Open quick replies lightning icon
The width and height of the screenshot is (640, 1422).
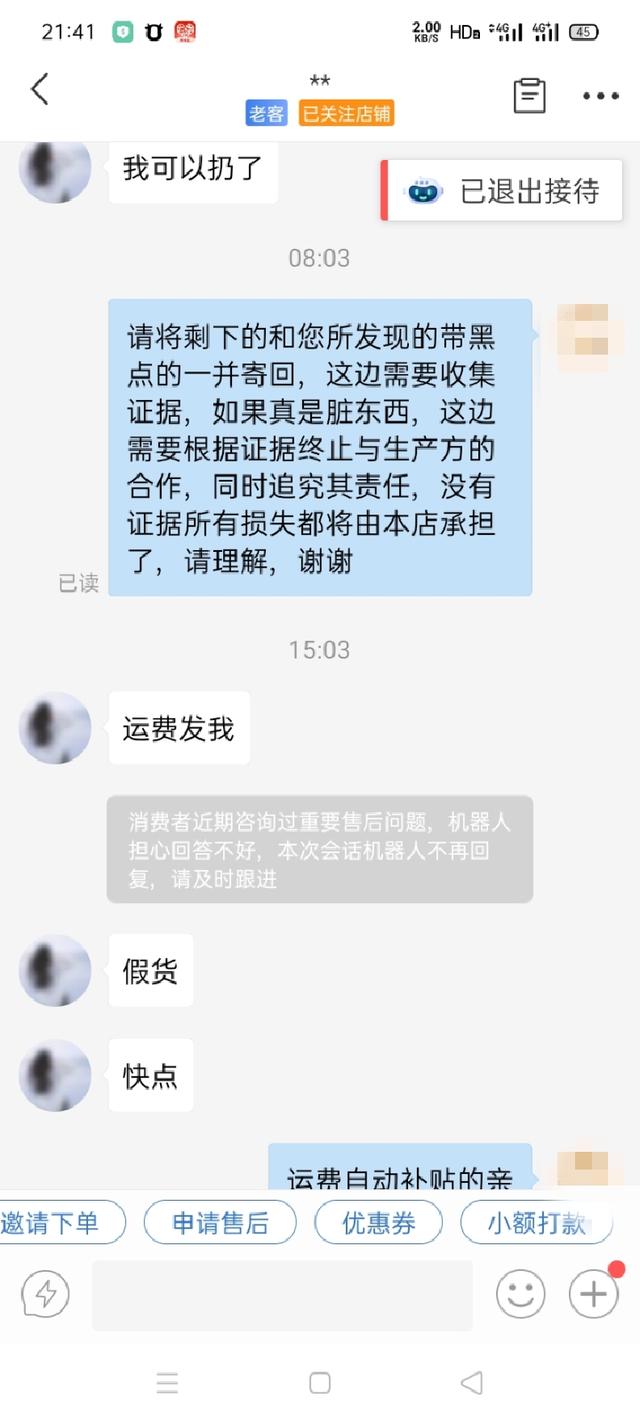[45, 1295]
